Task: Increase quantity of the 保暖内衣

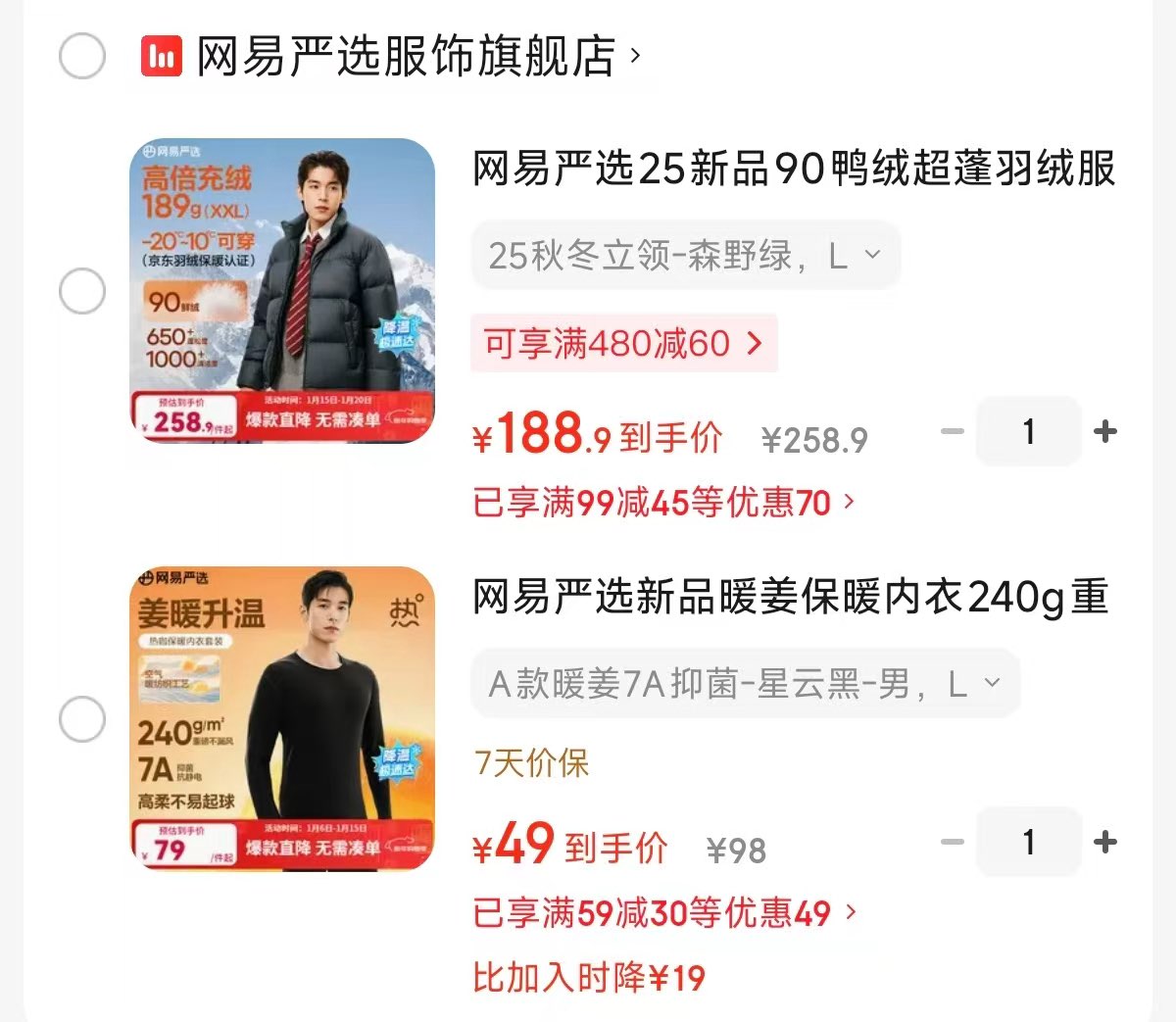Action: click(x=1104, y=842)
